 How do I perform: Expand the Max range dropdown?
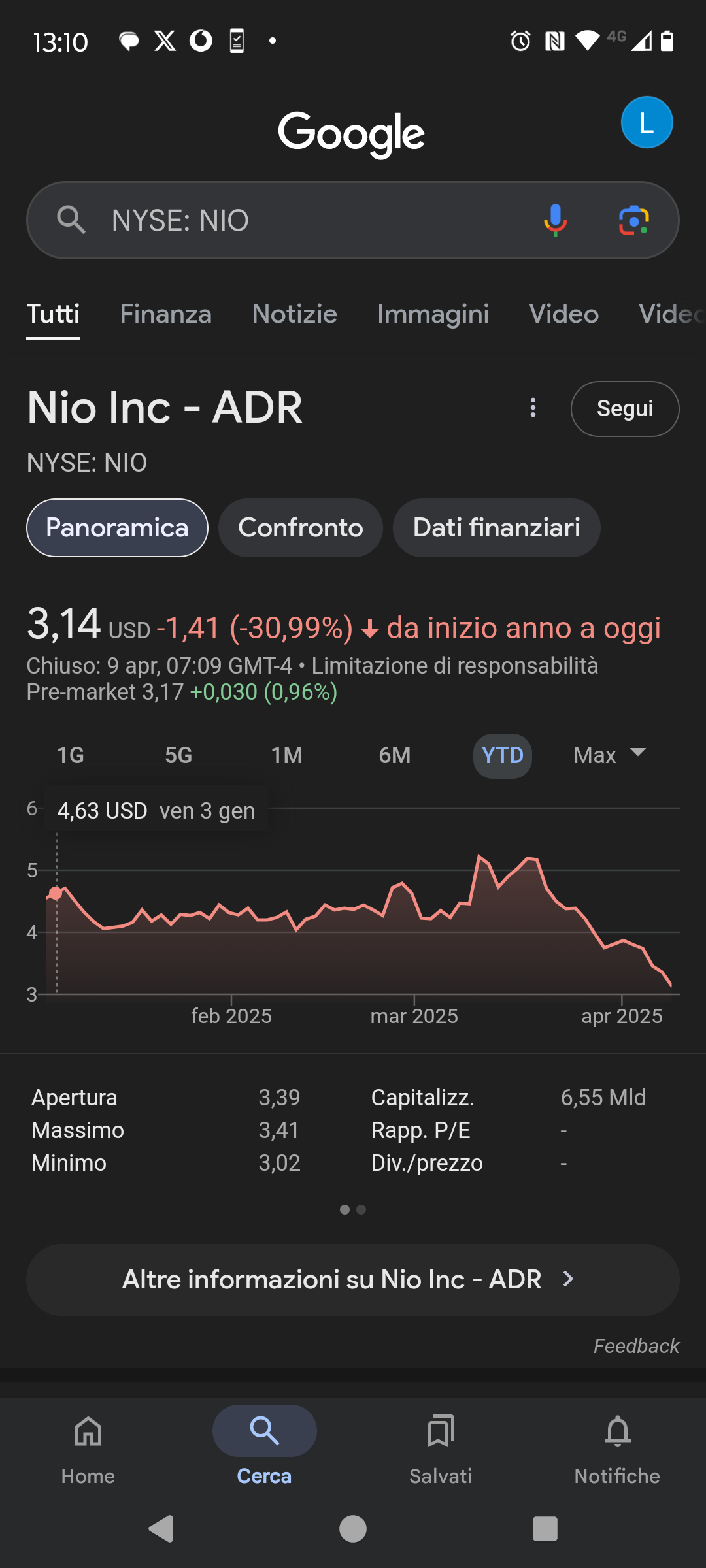pos(609,755)
